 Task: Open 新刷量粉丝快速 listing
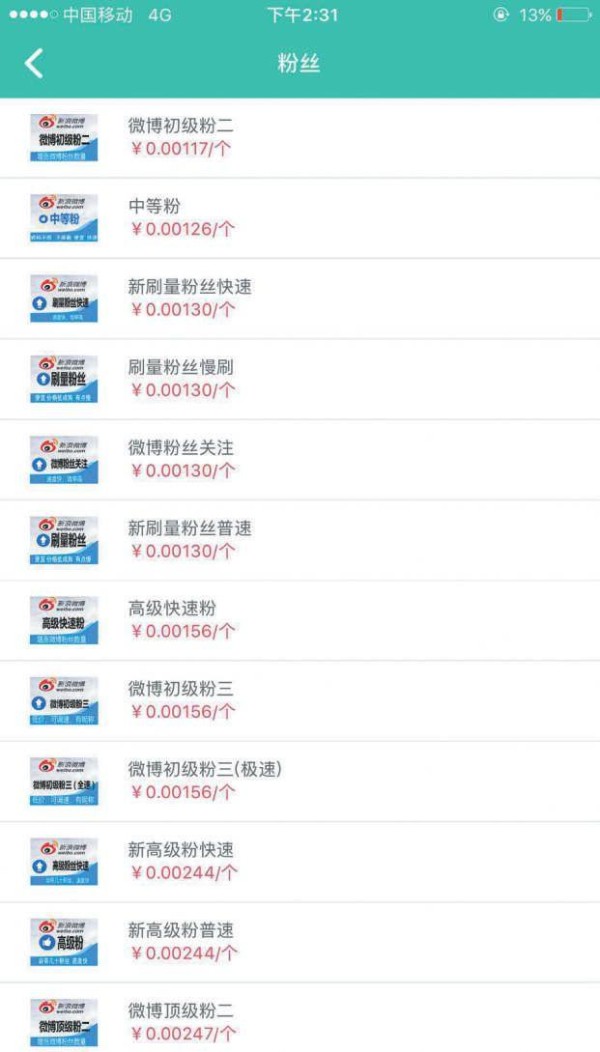pyautogui.click(x=300, y=299)
